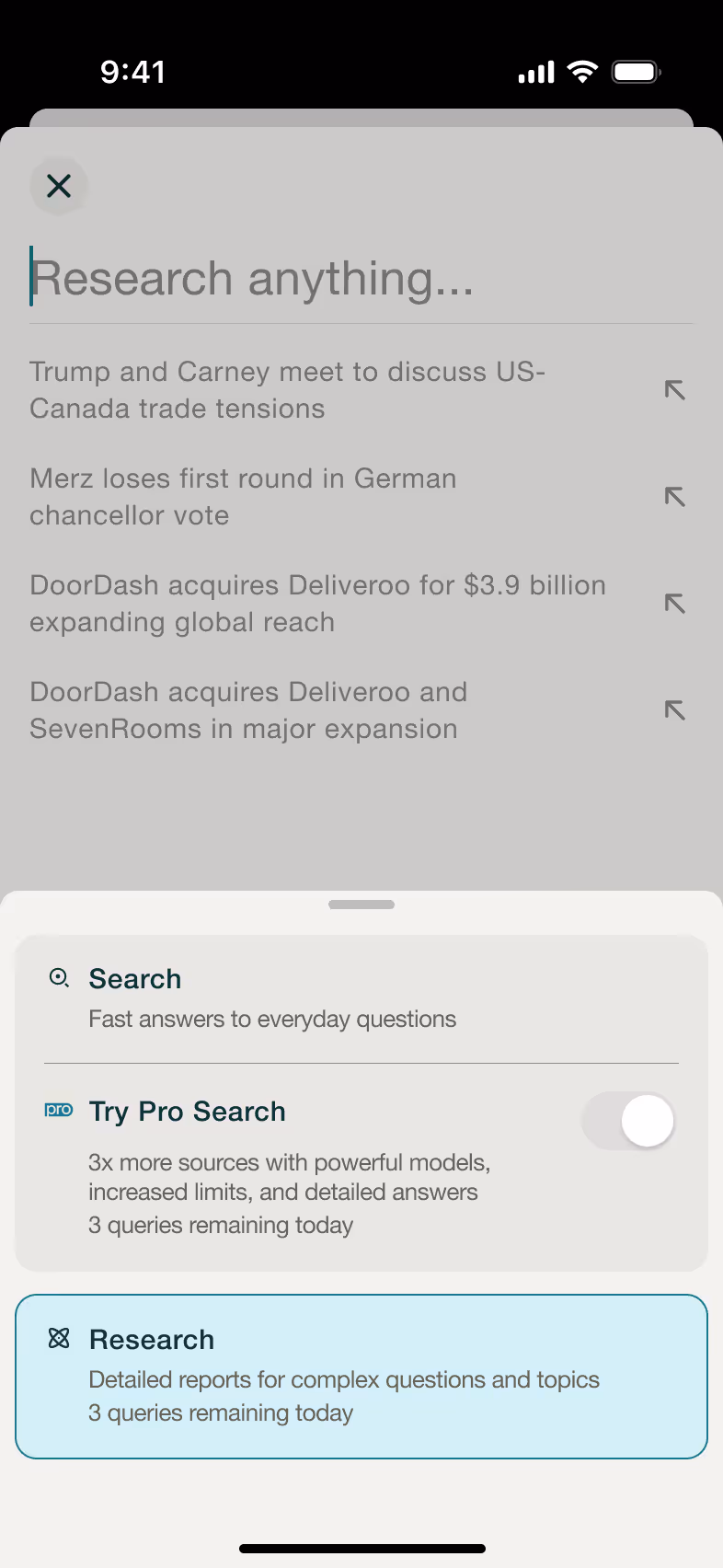Tap the bottom sheet drag handle
723x1568 pixels.
tap(361, 905)
